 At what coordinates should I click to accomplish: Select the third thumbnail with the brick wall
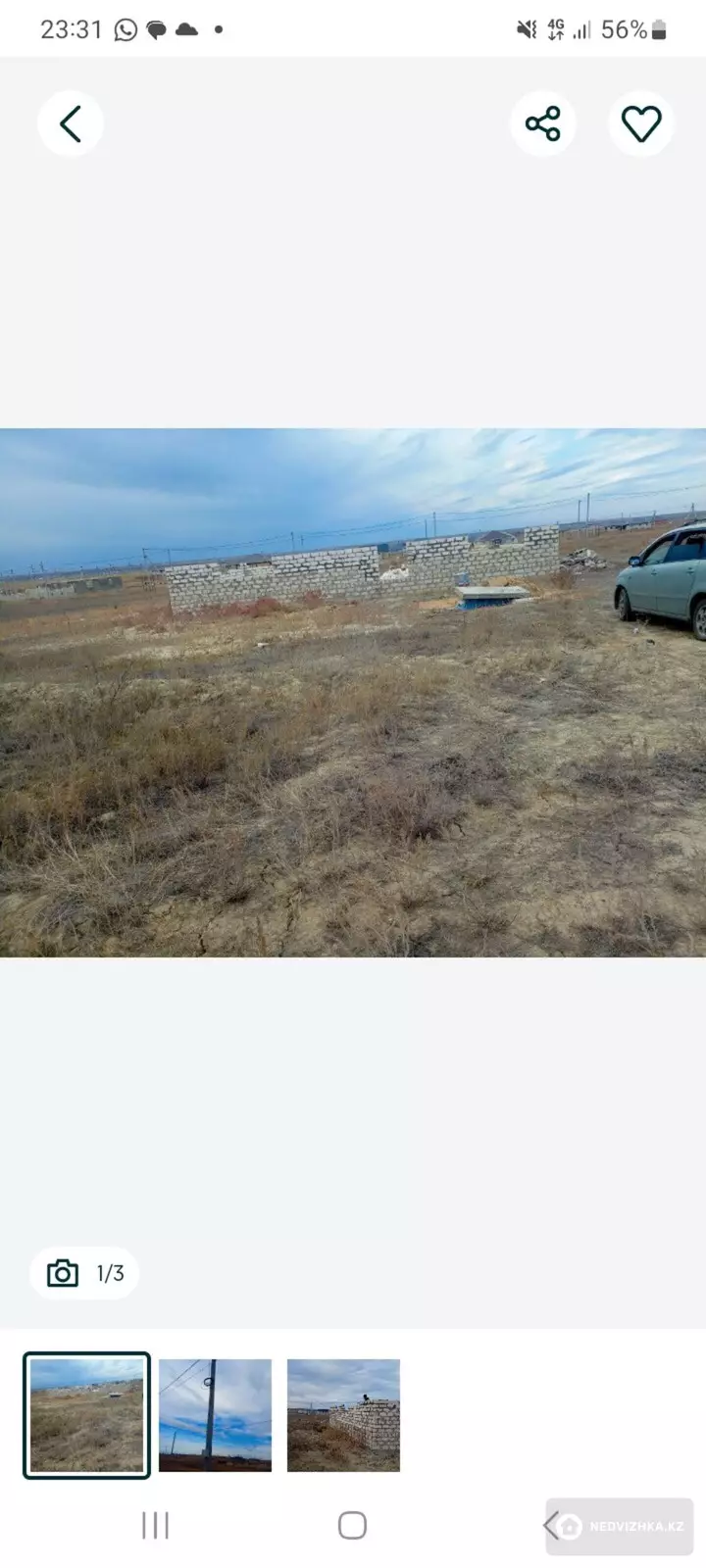pos(343,1414)
